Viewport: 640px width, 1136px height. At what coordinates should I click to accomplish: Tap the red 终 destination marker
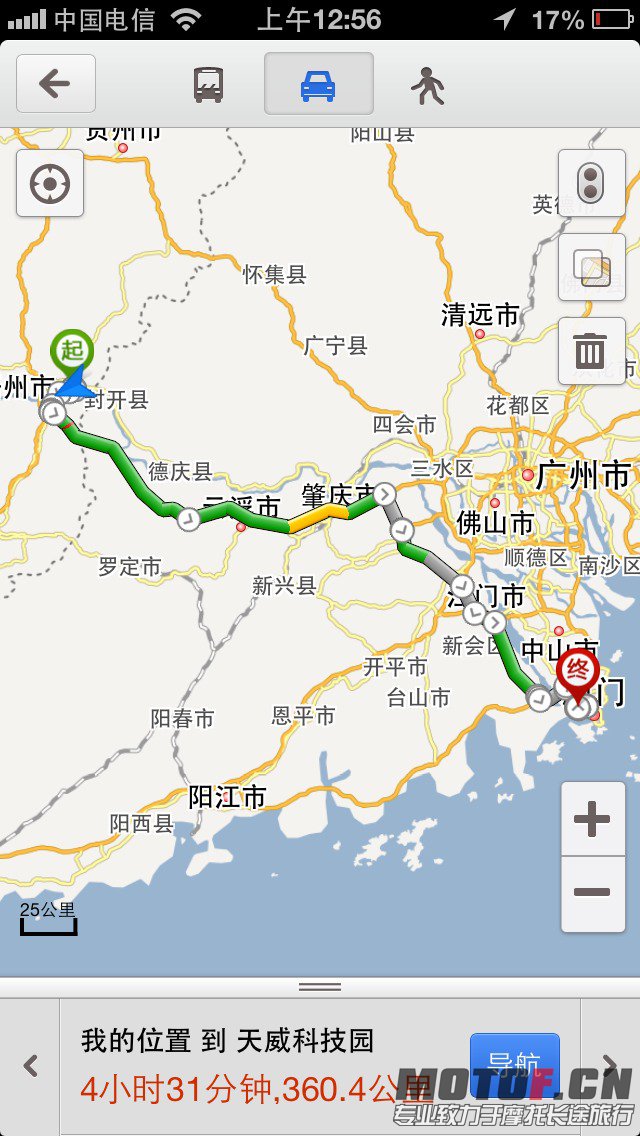(578, 672)
